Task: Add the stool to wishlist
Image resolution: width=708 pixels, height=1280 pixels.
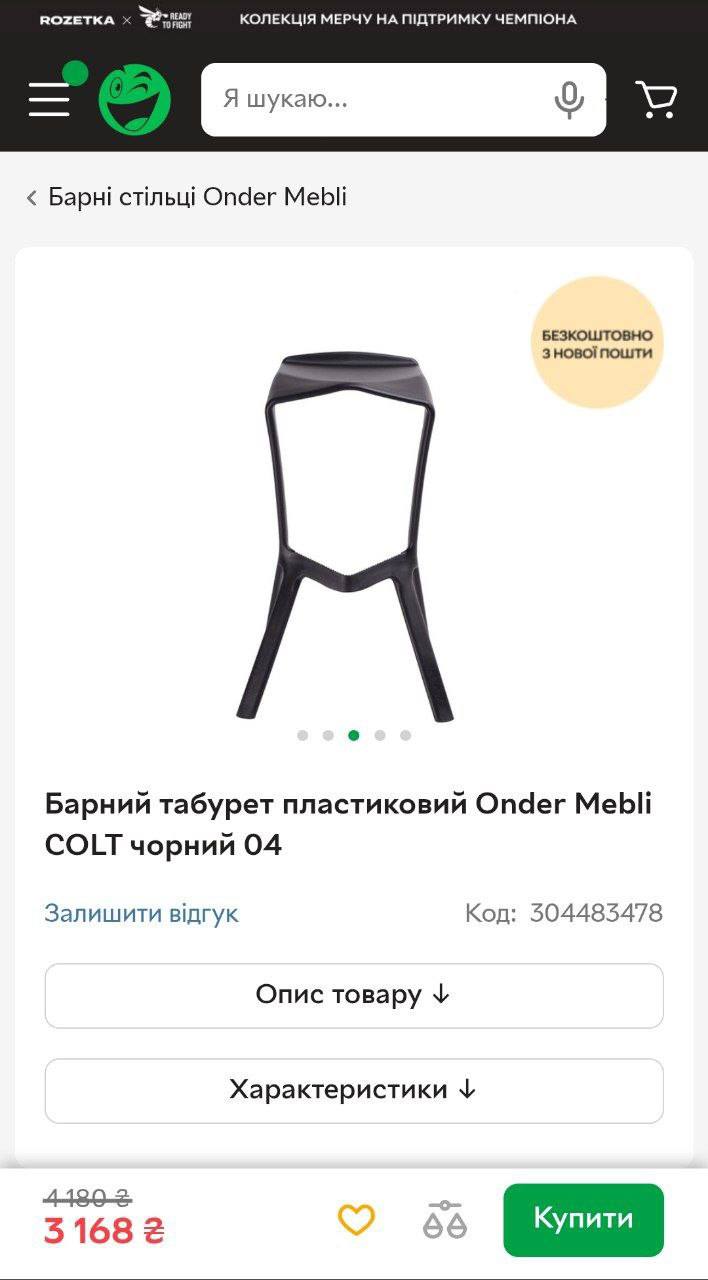Action: coord(355,1219)
